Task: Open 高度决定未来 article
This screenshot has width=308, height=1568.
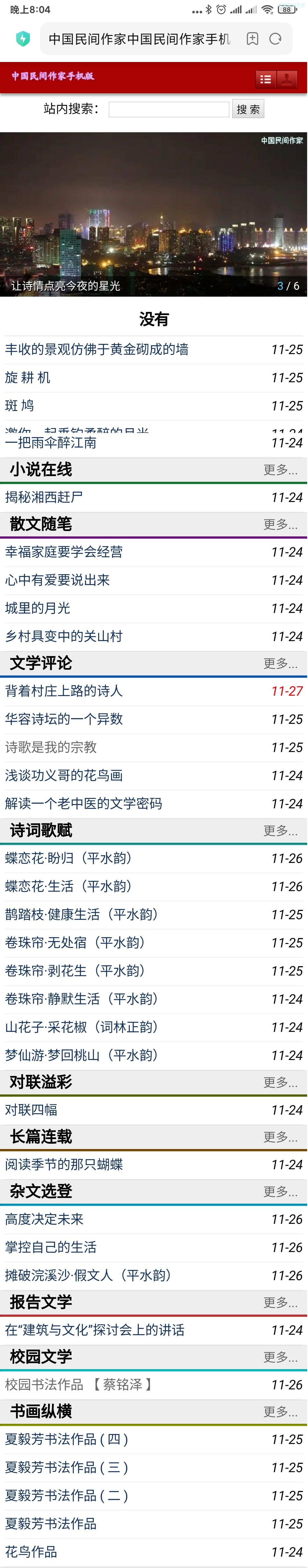Action: point(44,1219)
